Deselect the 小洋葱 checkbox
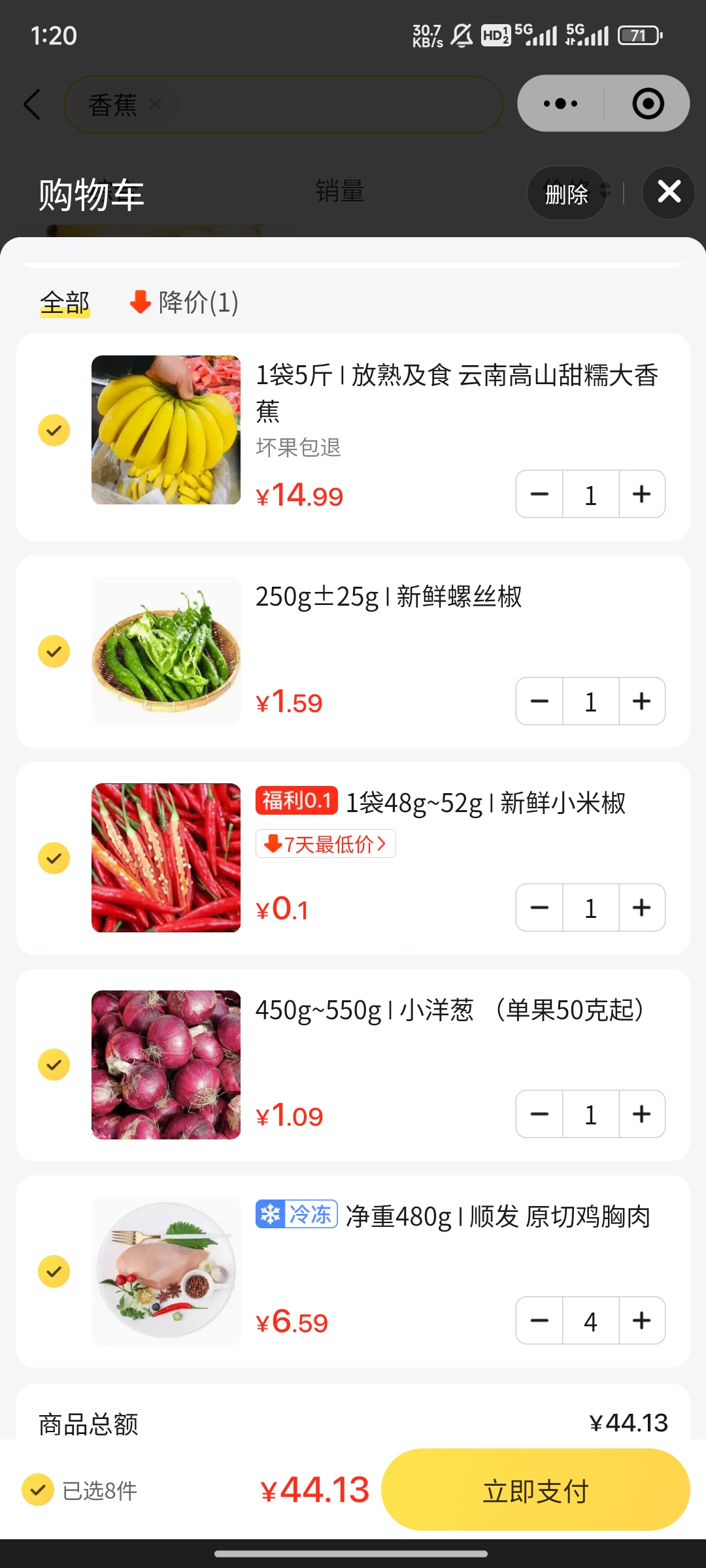This screenshot has width=706, height=1568. pos(54,1065)
